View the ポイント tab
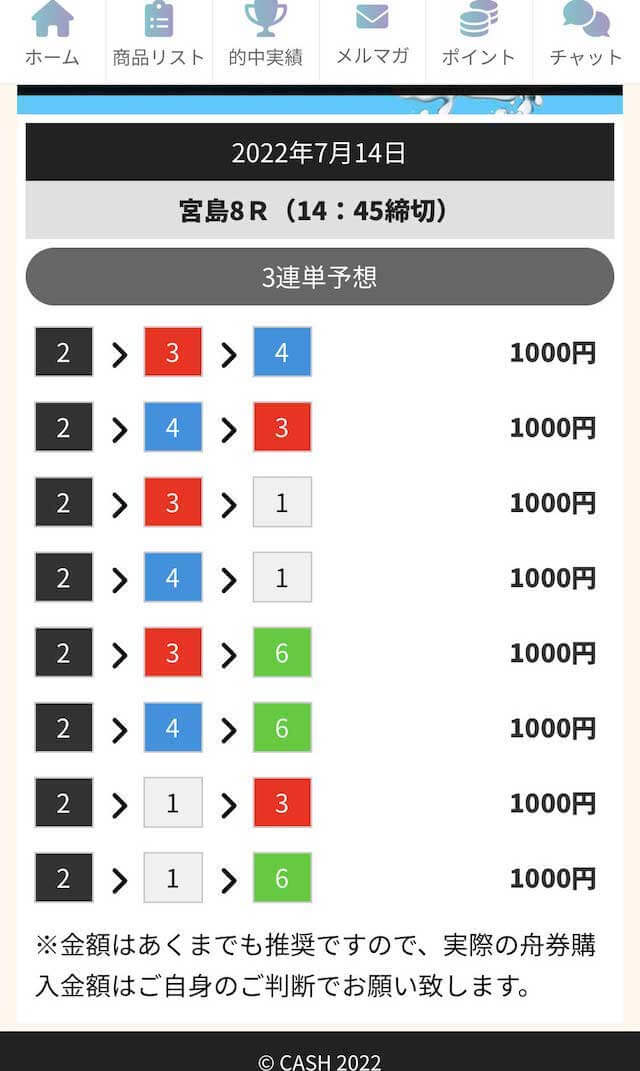Viewport: 640px width, 1071px height. (479, 38)
